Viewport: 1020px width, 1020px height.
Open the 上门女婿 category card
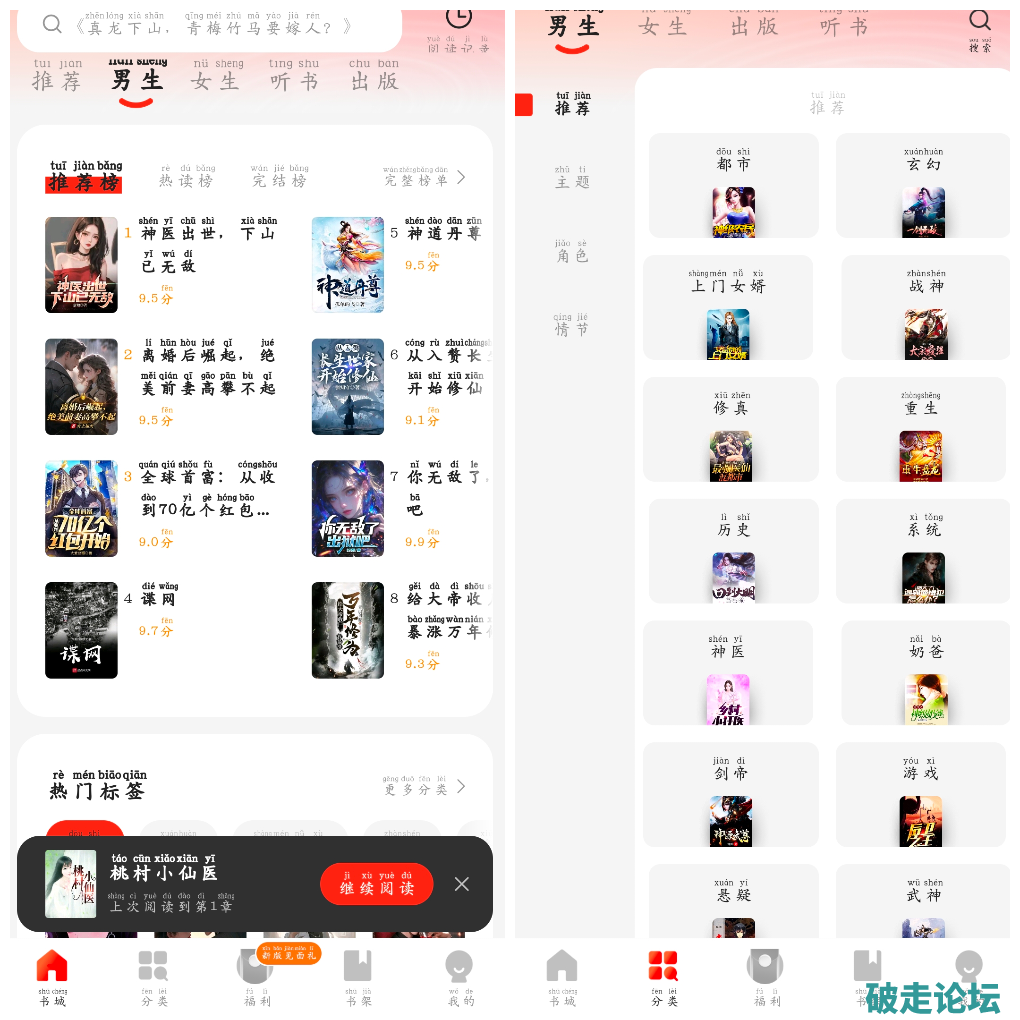[x=727, y=308]
